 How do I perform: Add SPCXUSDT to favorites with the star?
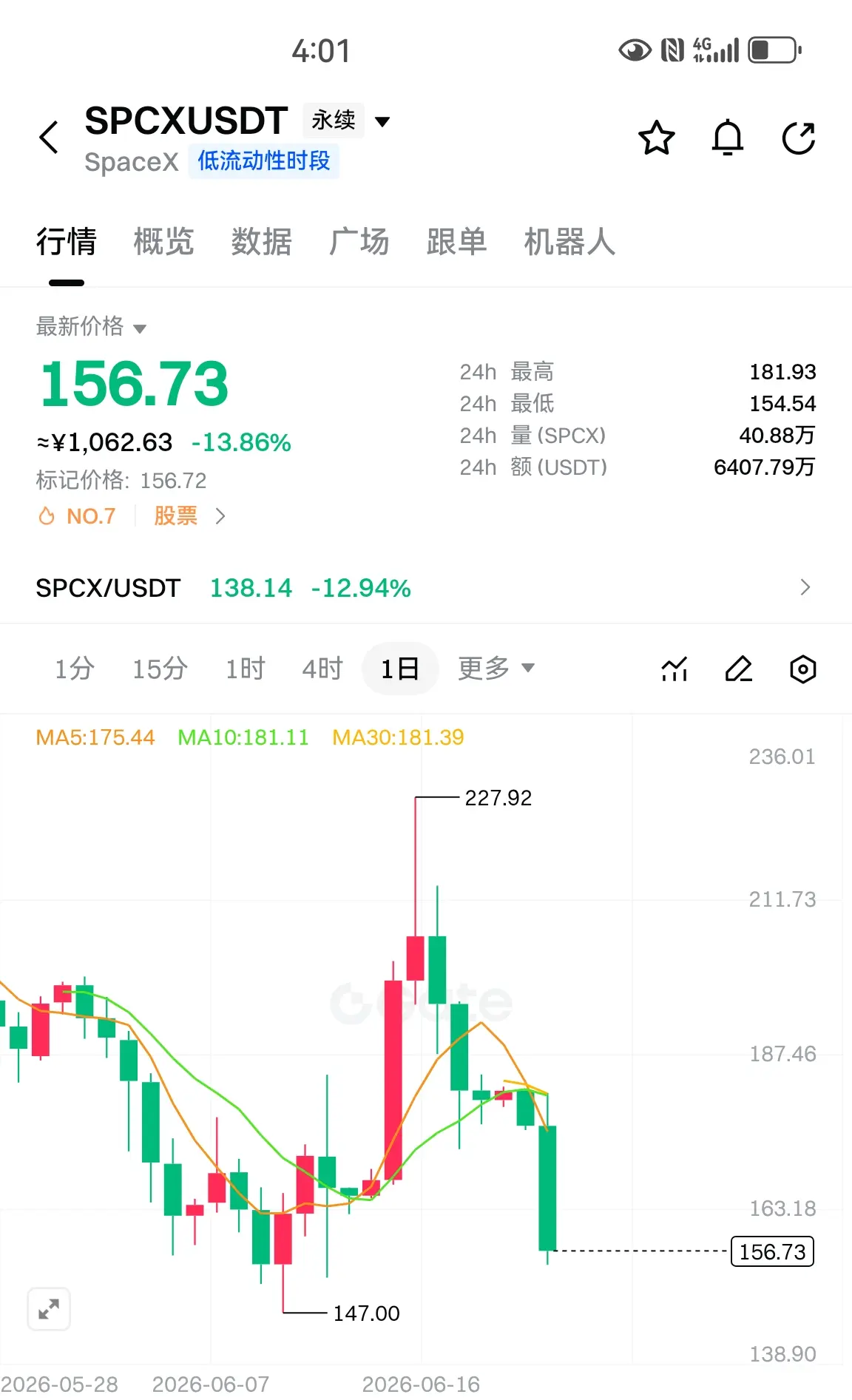tap(656, 138)
